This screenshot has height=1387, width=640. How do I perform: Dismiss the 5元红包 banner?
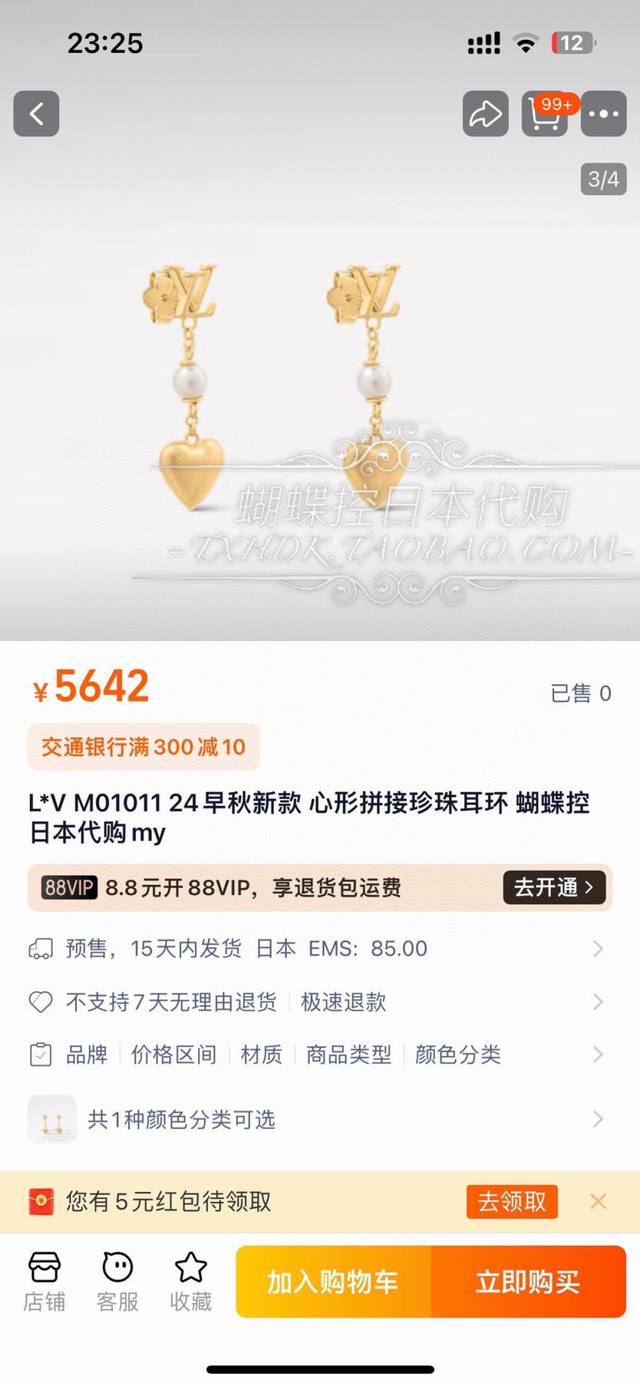point(598,1202)
